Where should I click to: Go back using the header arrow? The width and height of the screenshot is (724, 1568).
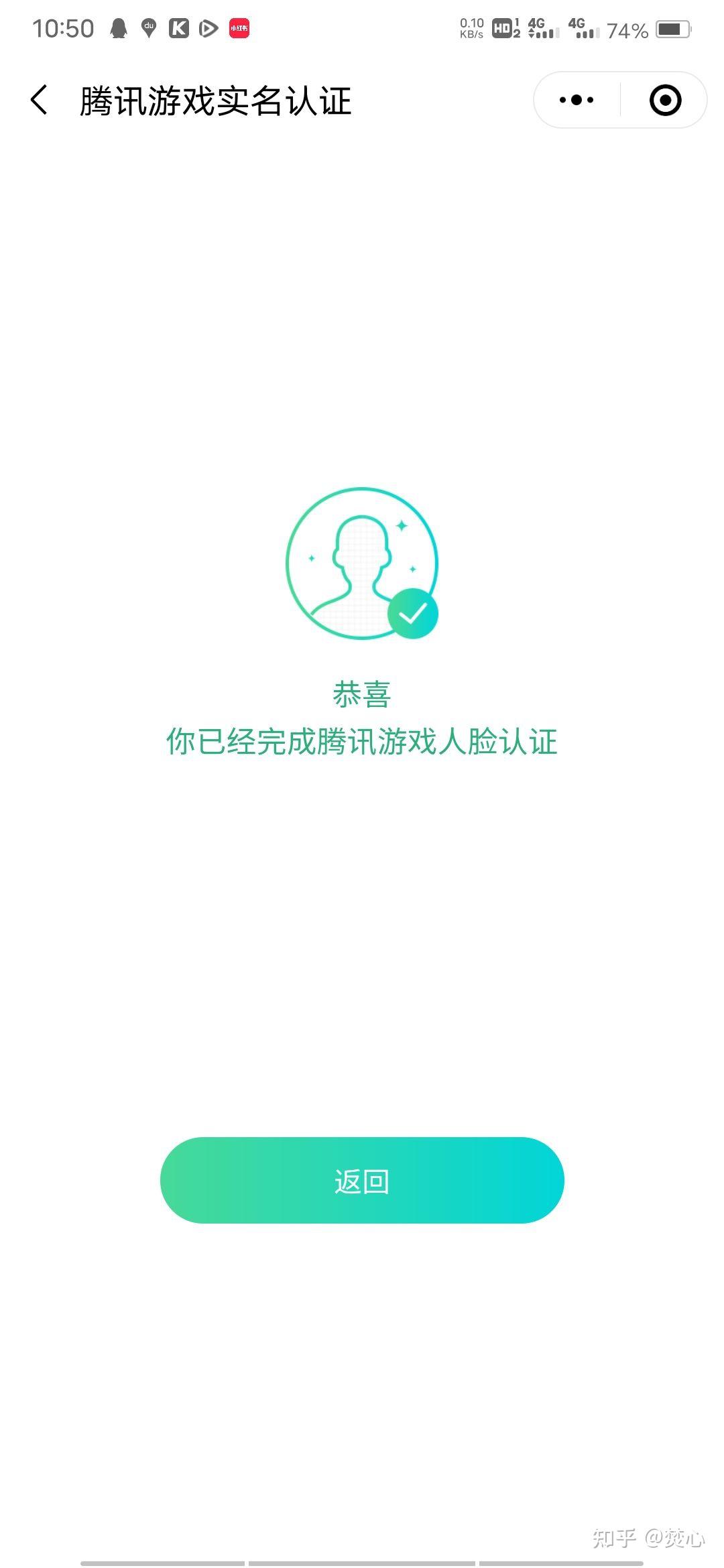tap(40, 101)
